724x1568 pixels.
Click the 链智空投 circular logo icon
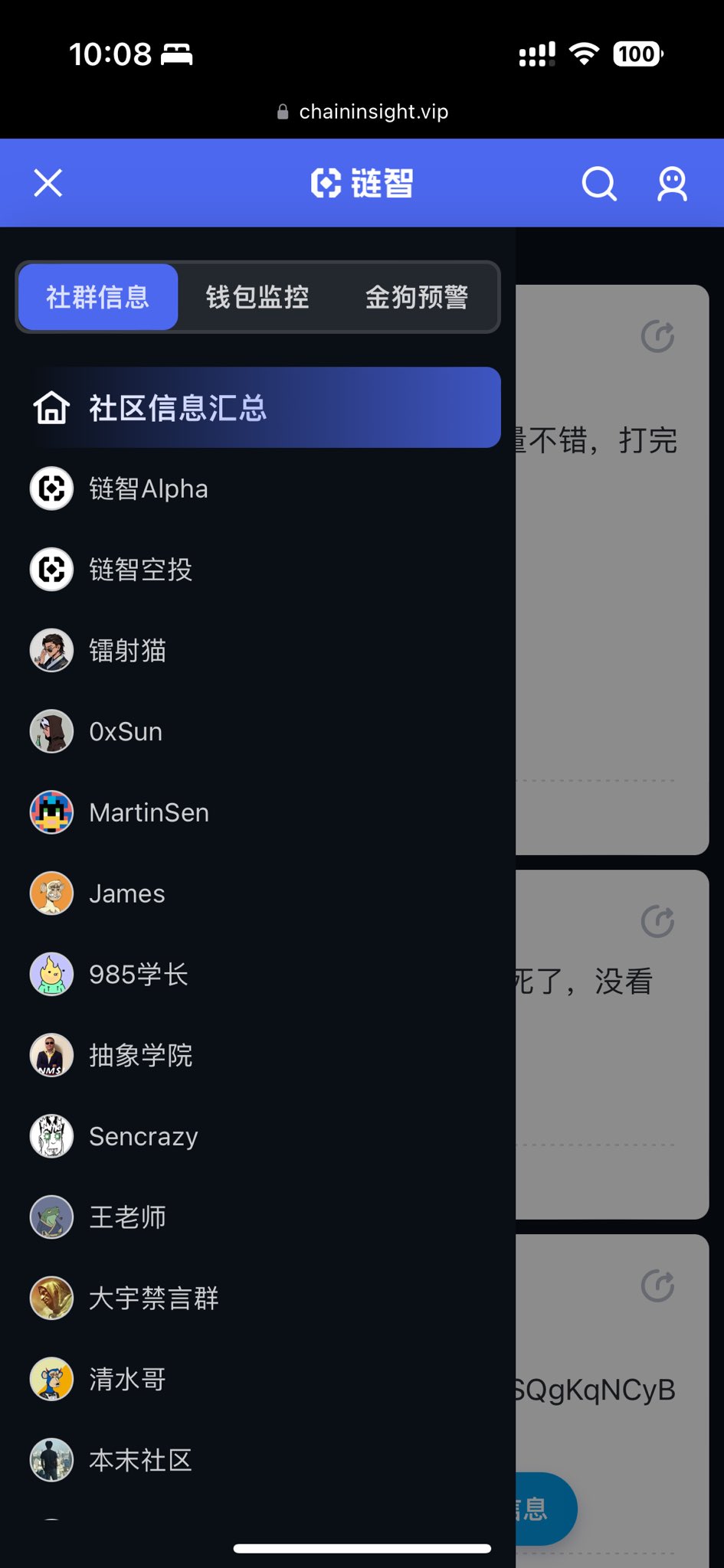[x=51, y=570]
